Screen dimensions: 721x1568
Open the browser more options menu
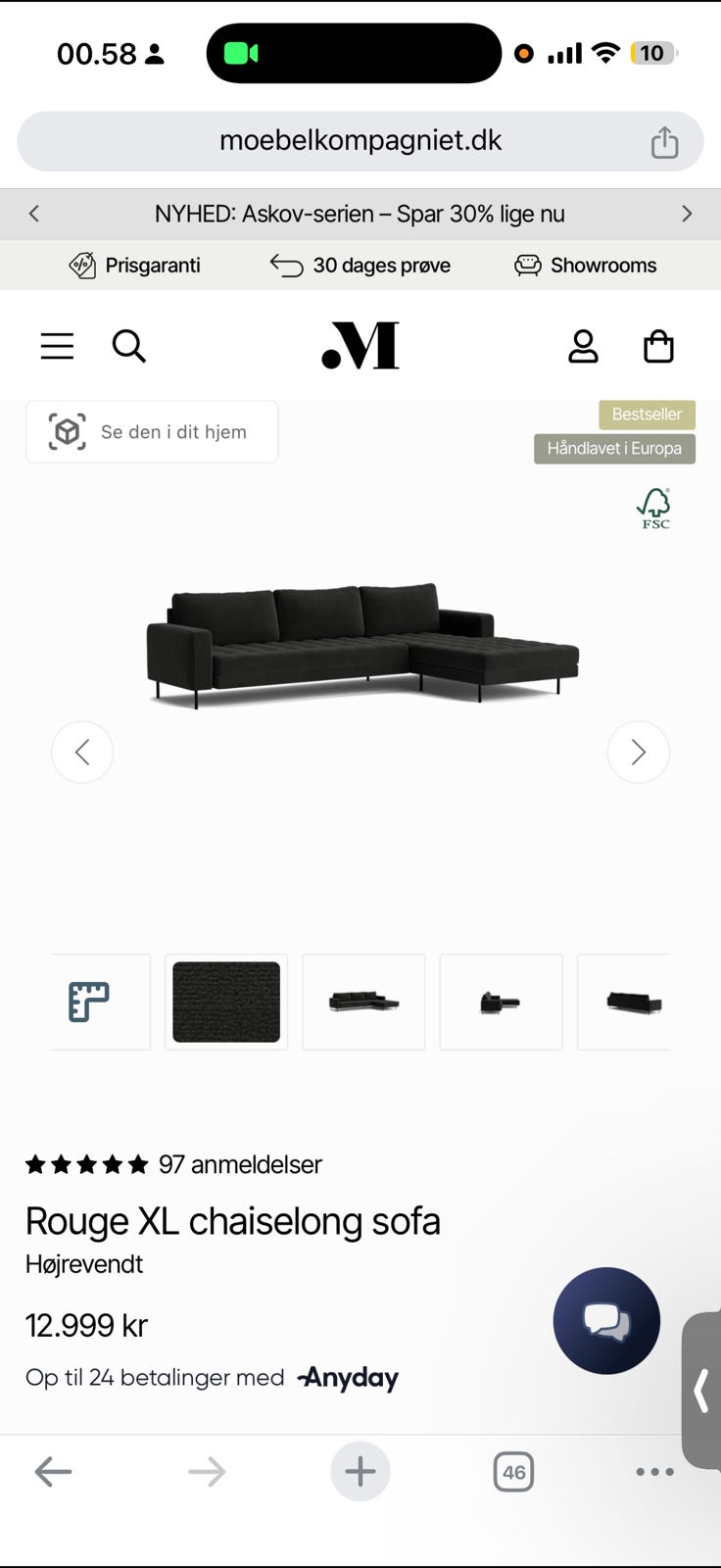653,1471
